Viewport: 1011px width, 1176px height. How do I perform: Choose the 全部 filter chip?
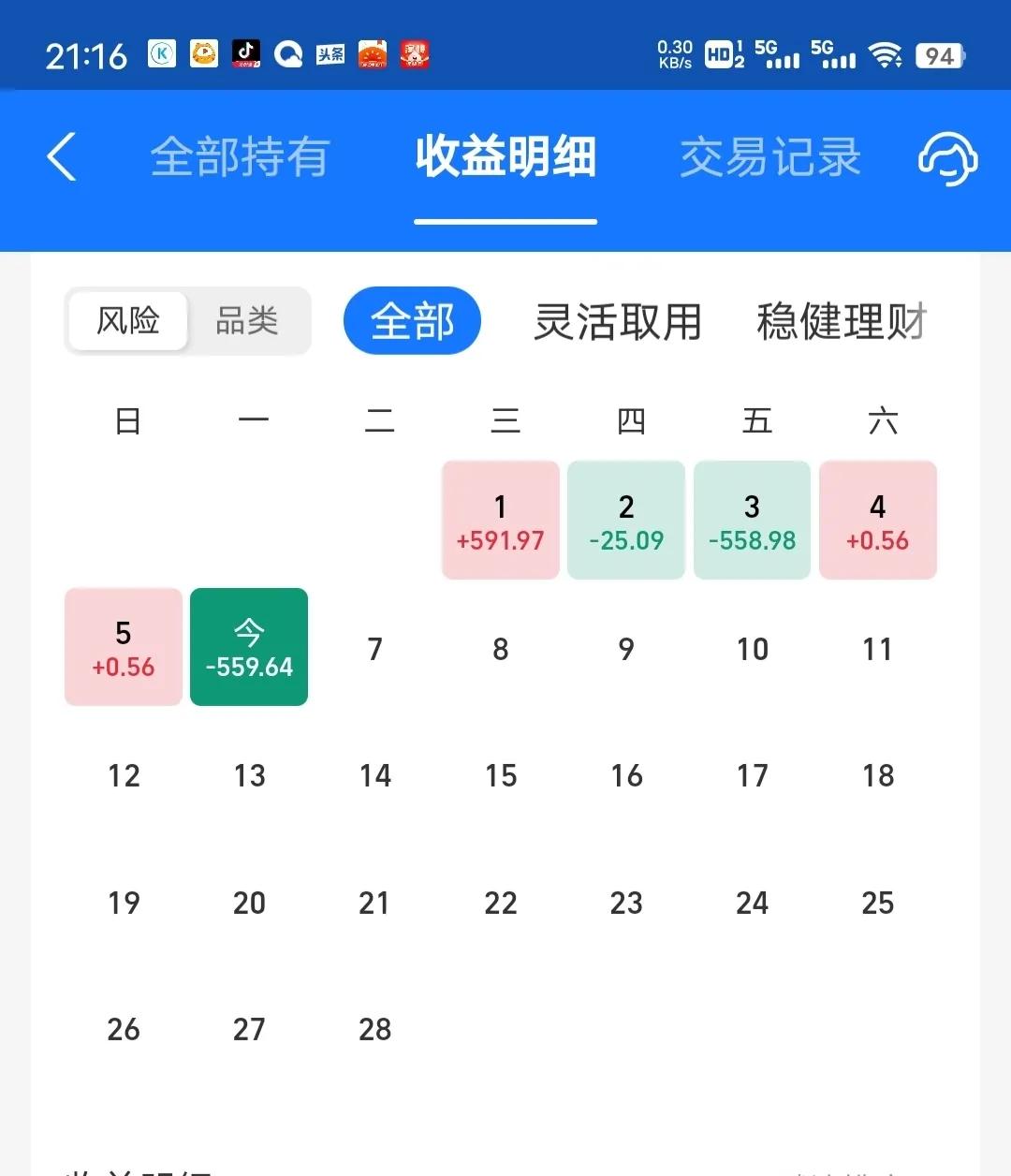[x=412, y=321]
